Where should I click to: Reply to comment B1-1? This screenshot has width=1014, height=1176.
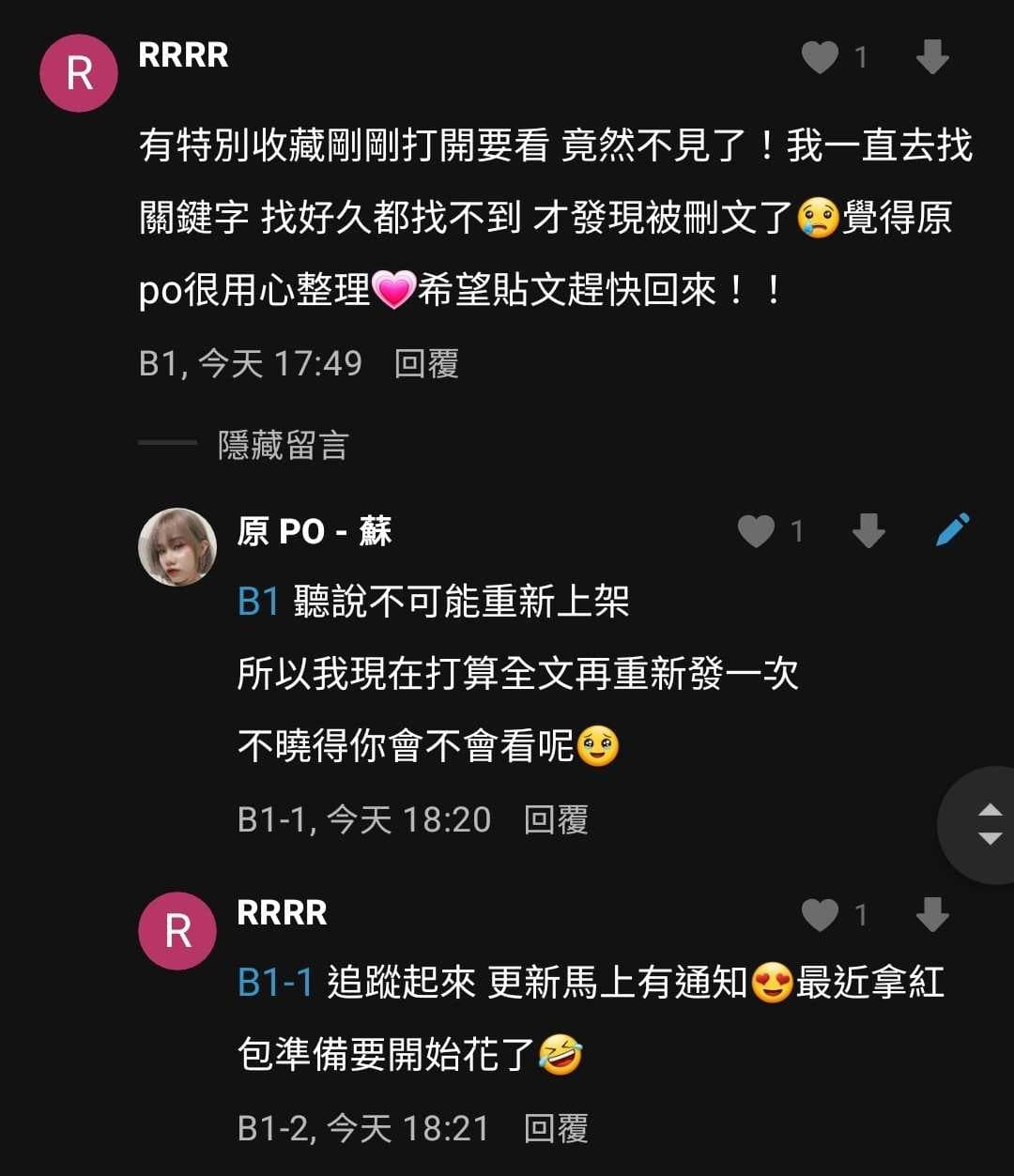coord(556,819)
